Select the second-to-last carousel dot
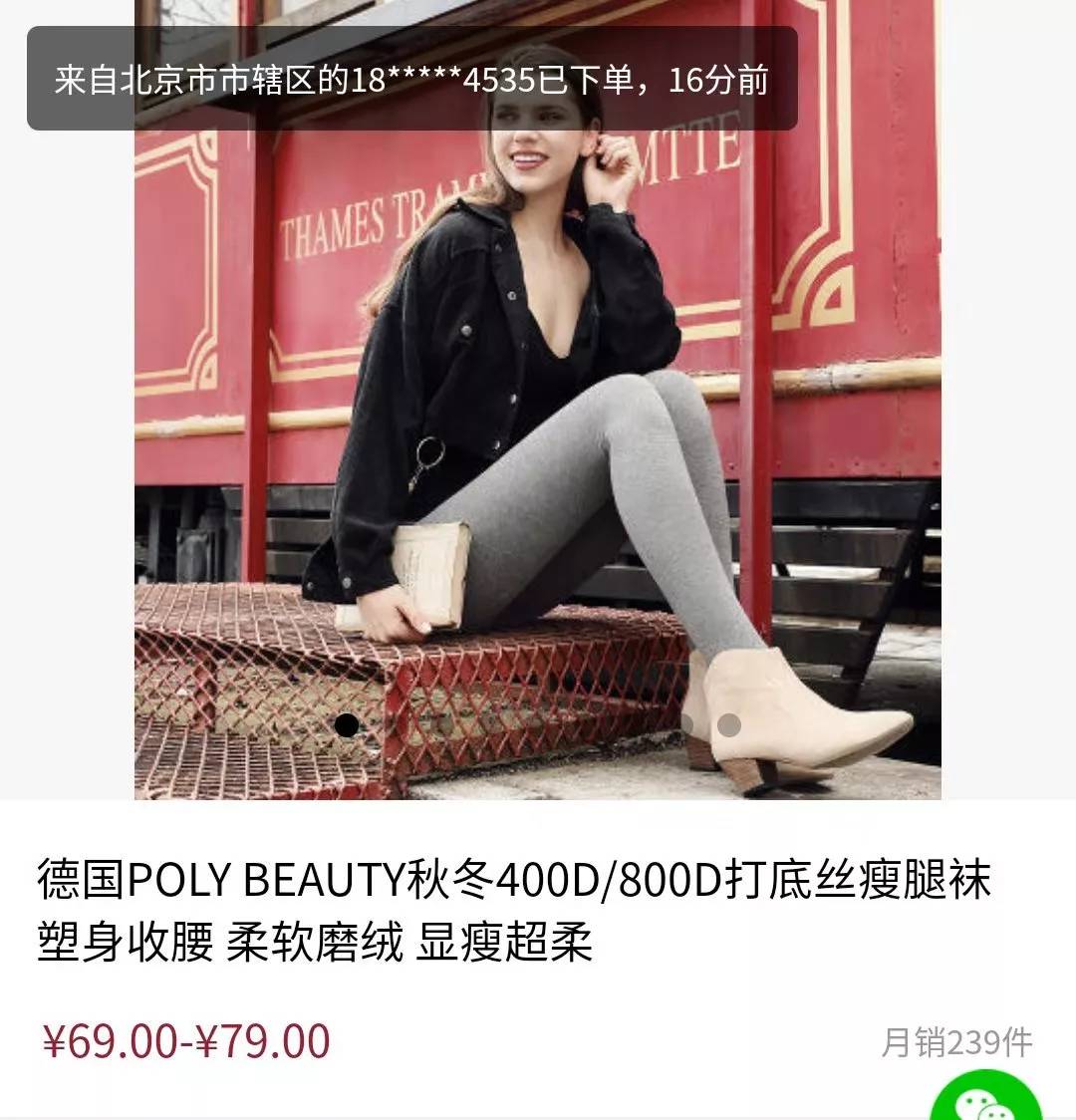This screenshot has height=1120, width=1076. pos(687,725)
